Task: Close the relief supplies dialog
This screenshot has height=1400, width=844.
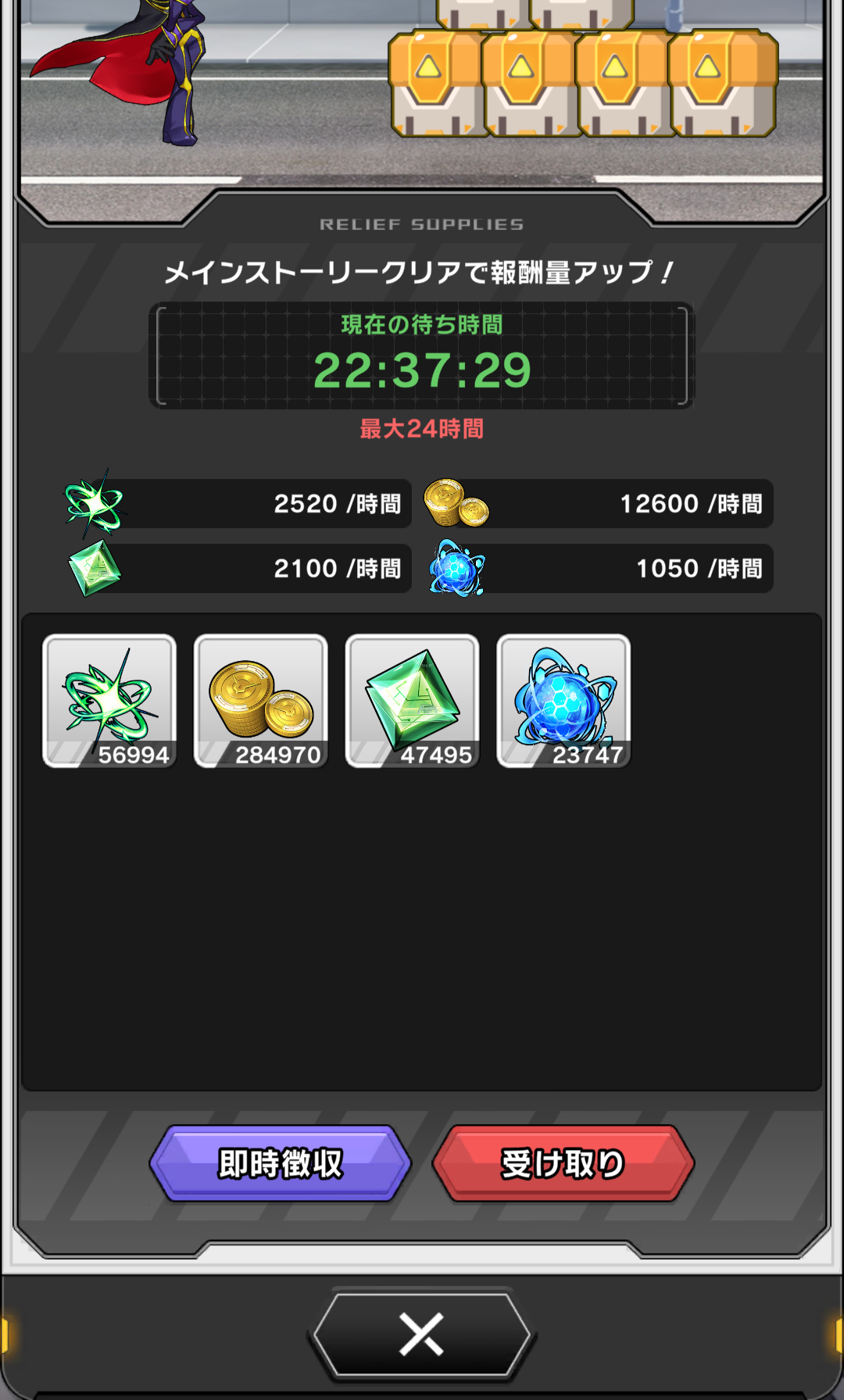Action: (422, 1334)
